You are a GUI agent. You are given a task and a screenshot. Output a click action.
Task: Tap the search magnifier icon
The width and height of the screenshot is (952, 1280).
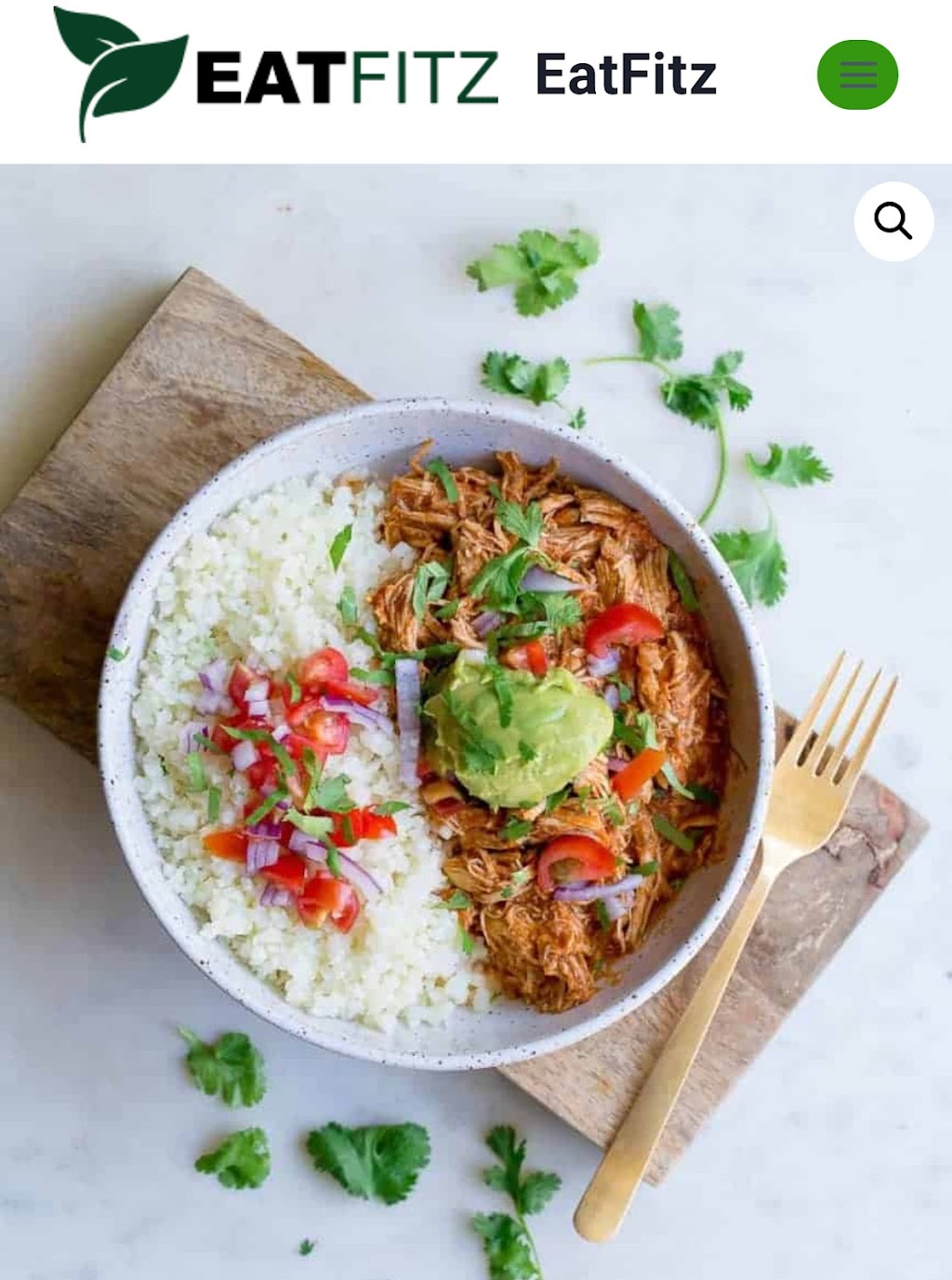click(893, 221)
